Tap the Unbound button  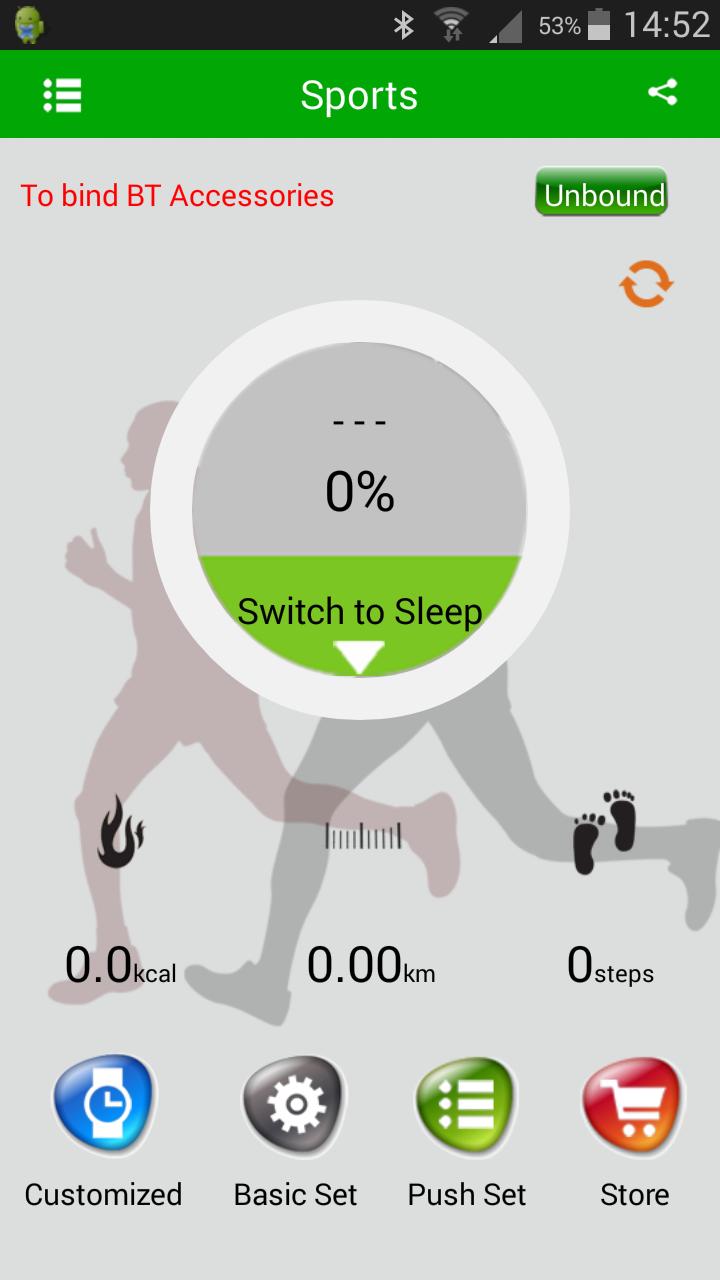pos(602,193)
